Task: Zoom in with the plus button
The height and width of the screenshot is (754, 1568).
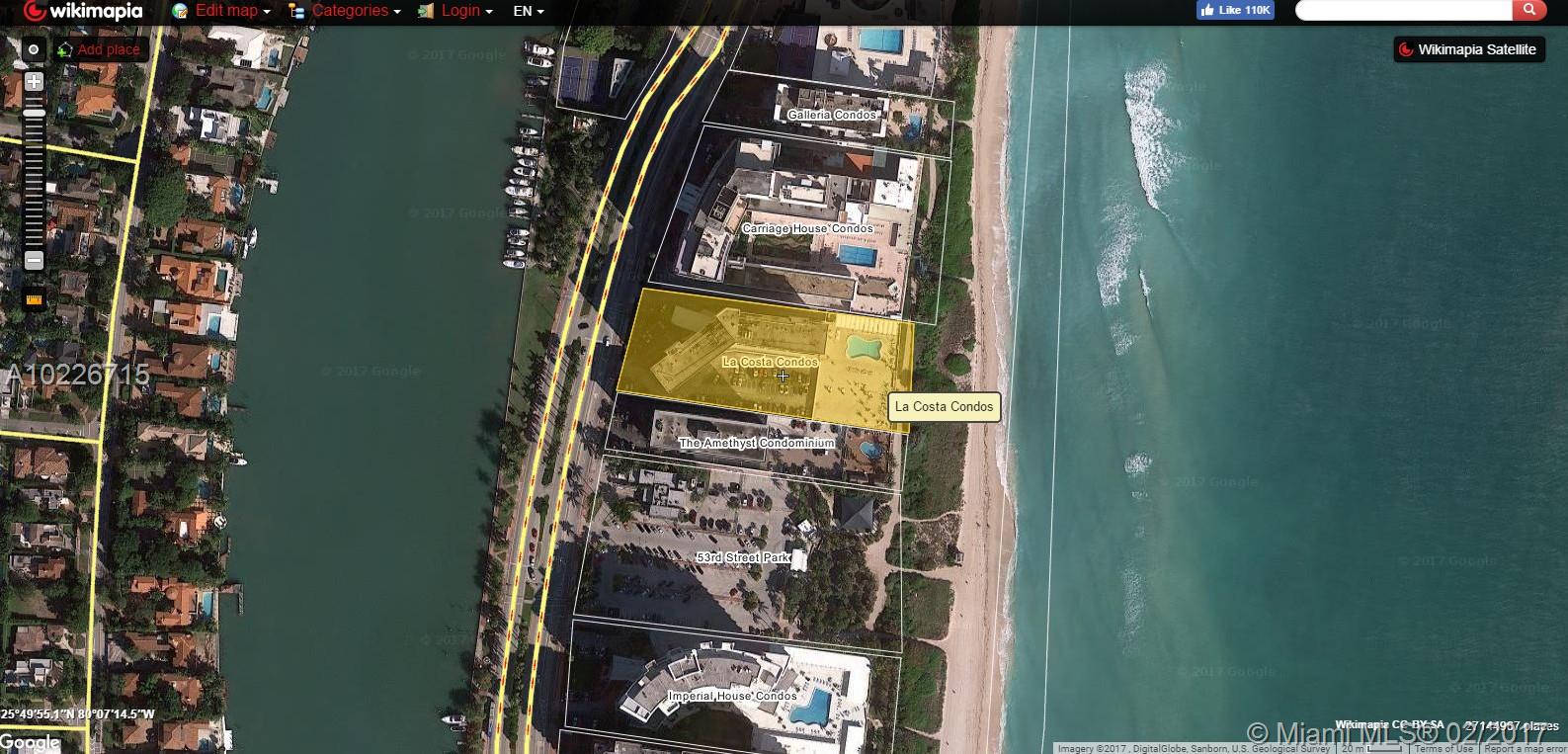Action: click(34, 82)
